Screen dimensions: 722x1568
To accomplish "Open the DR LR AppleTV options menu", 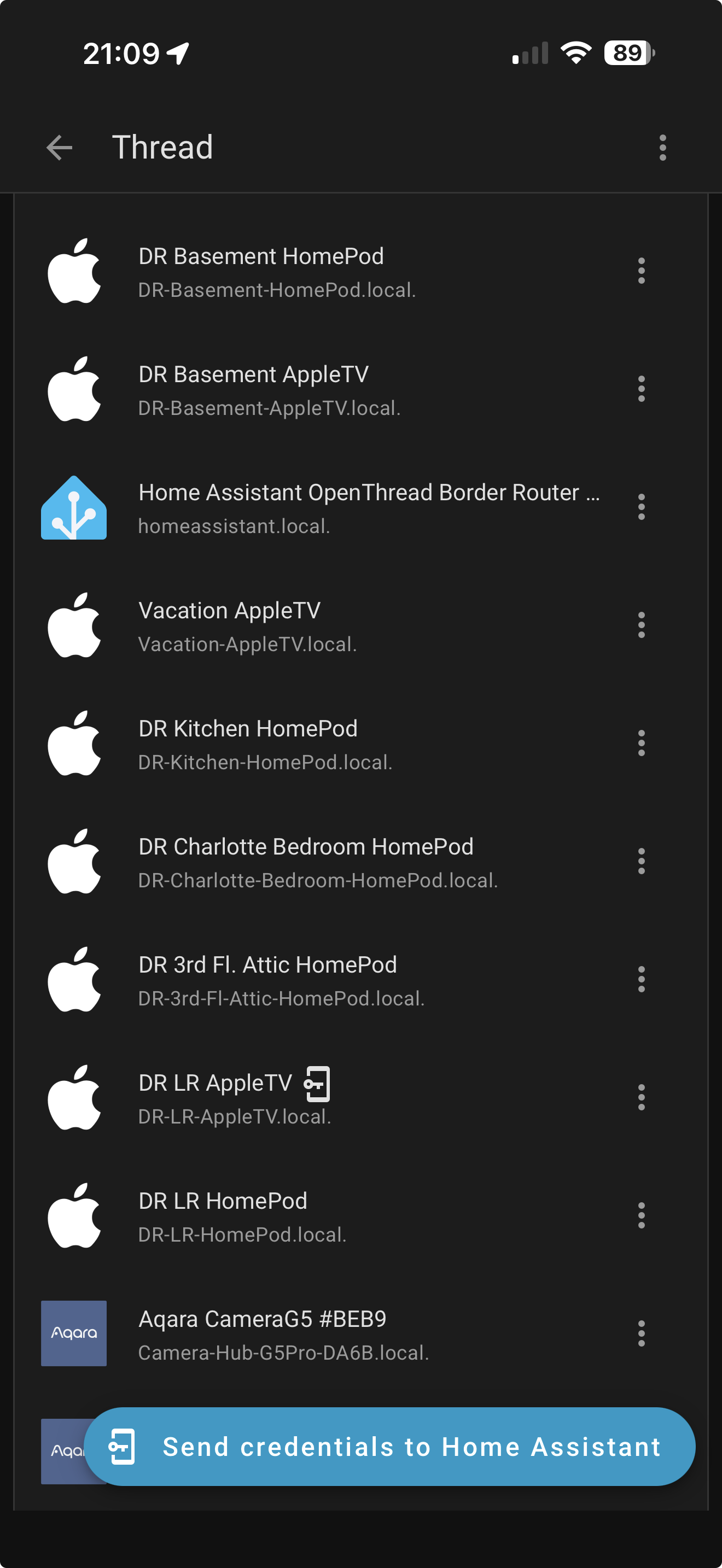I will pos(641,1097).
